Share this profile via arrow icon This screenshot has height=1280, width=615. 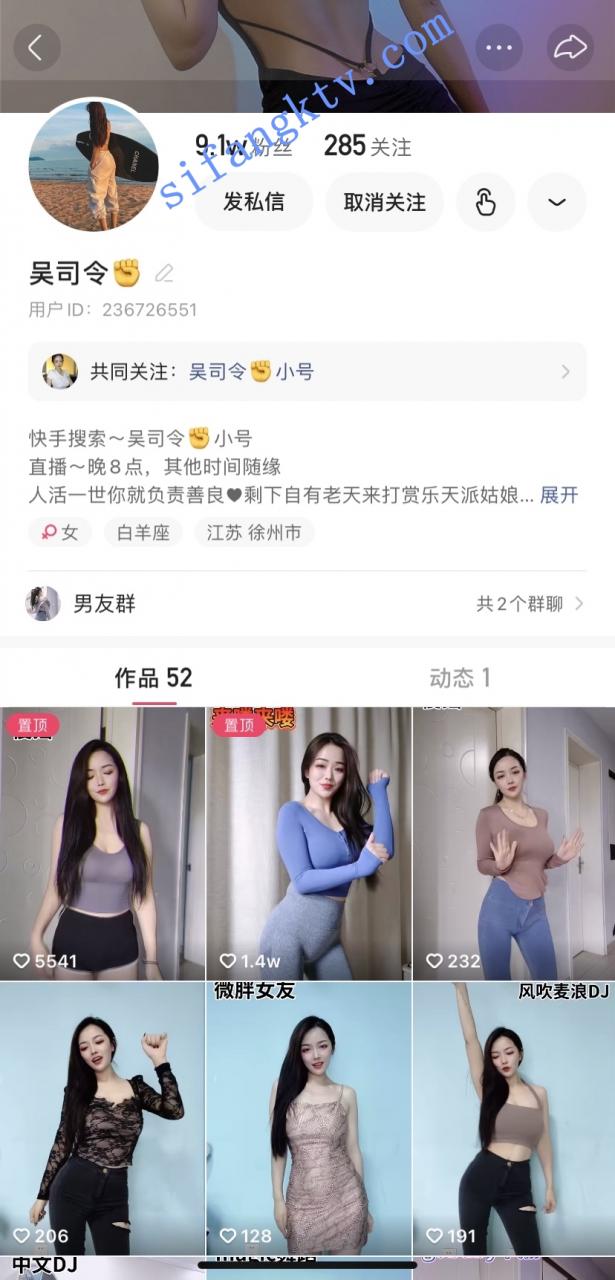click(570, 47)
